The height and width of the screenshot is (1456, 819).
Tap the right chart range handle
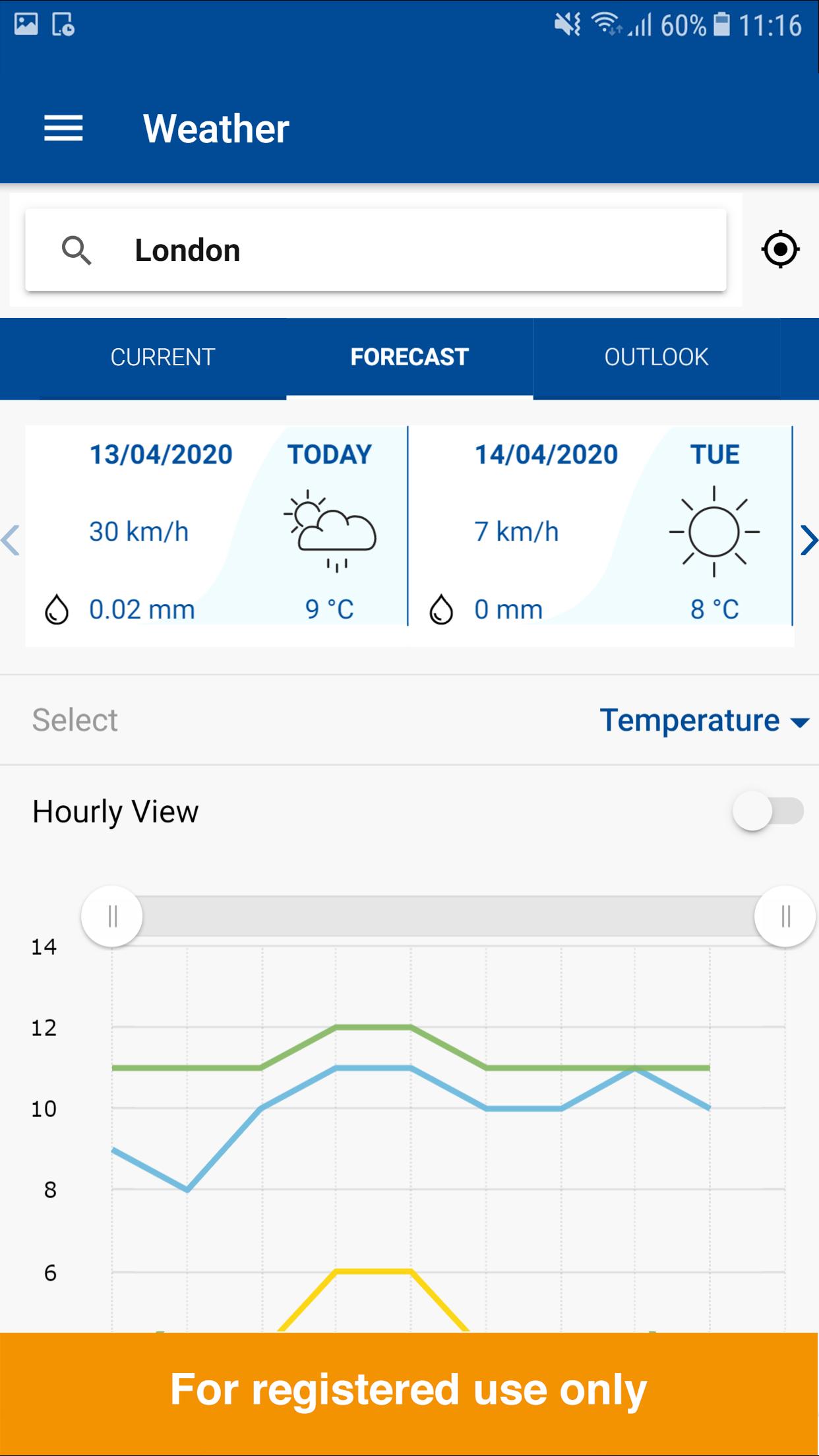785,917
